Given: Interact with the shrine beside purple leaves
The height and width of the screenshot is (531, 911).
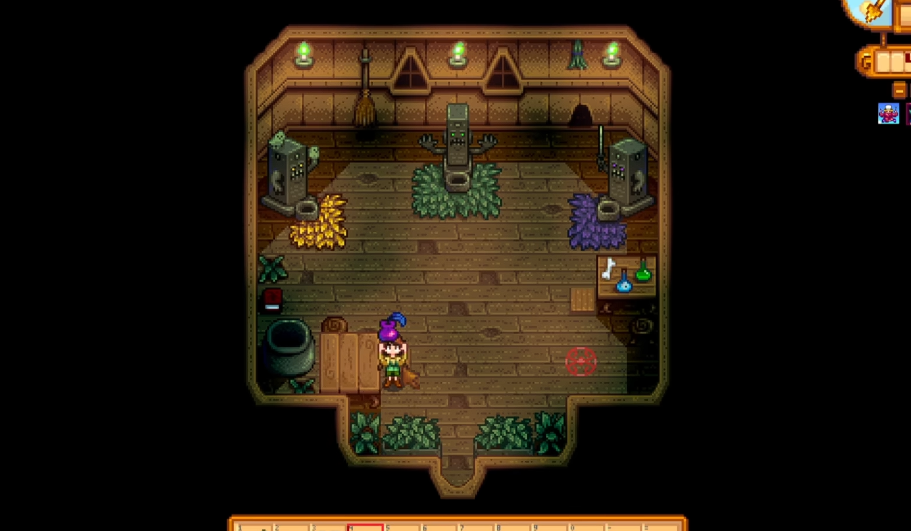Looking at the screenshot, I should click(x=627, y=175).
